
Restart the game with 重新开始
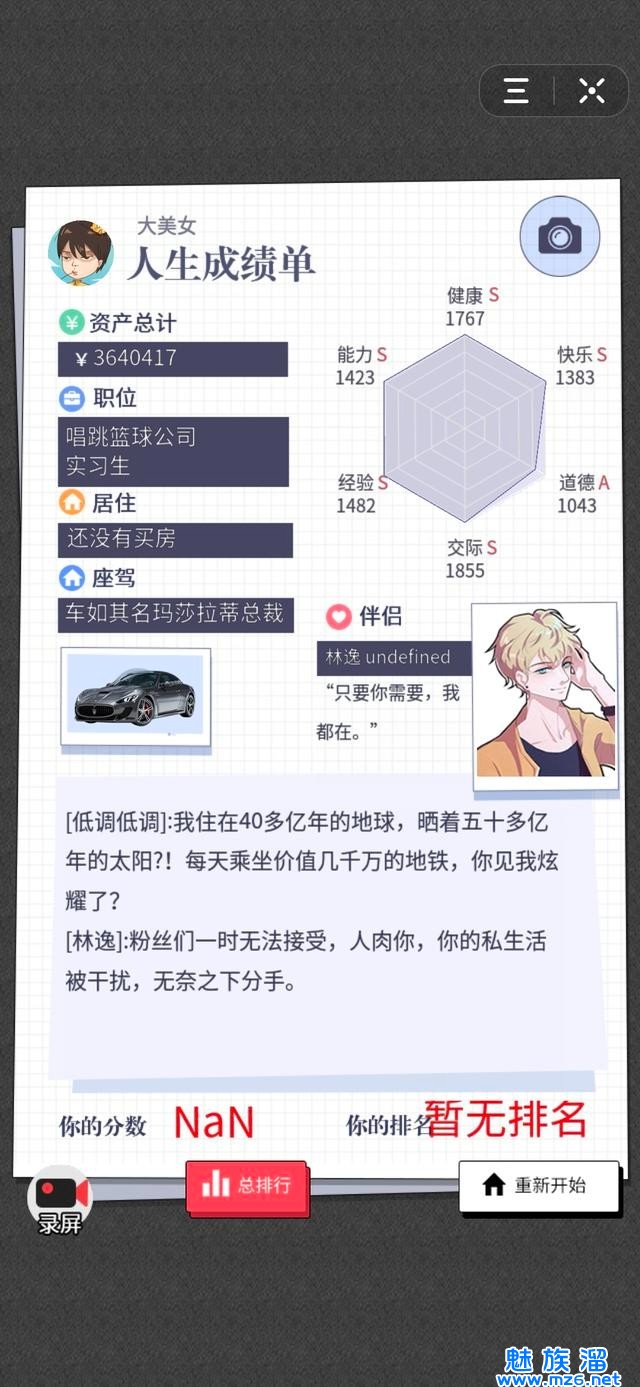pyautogui.click(x=536, y=1186)
